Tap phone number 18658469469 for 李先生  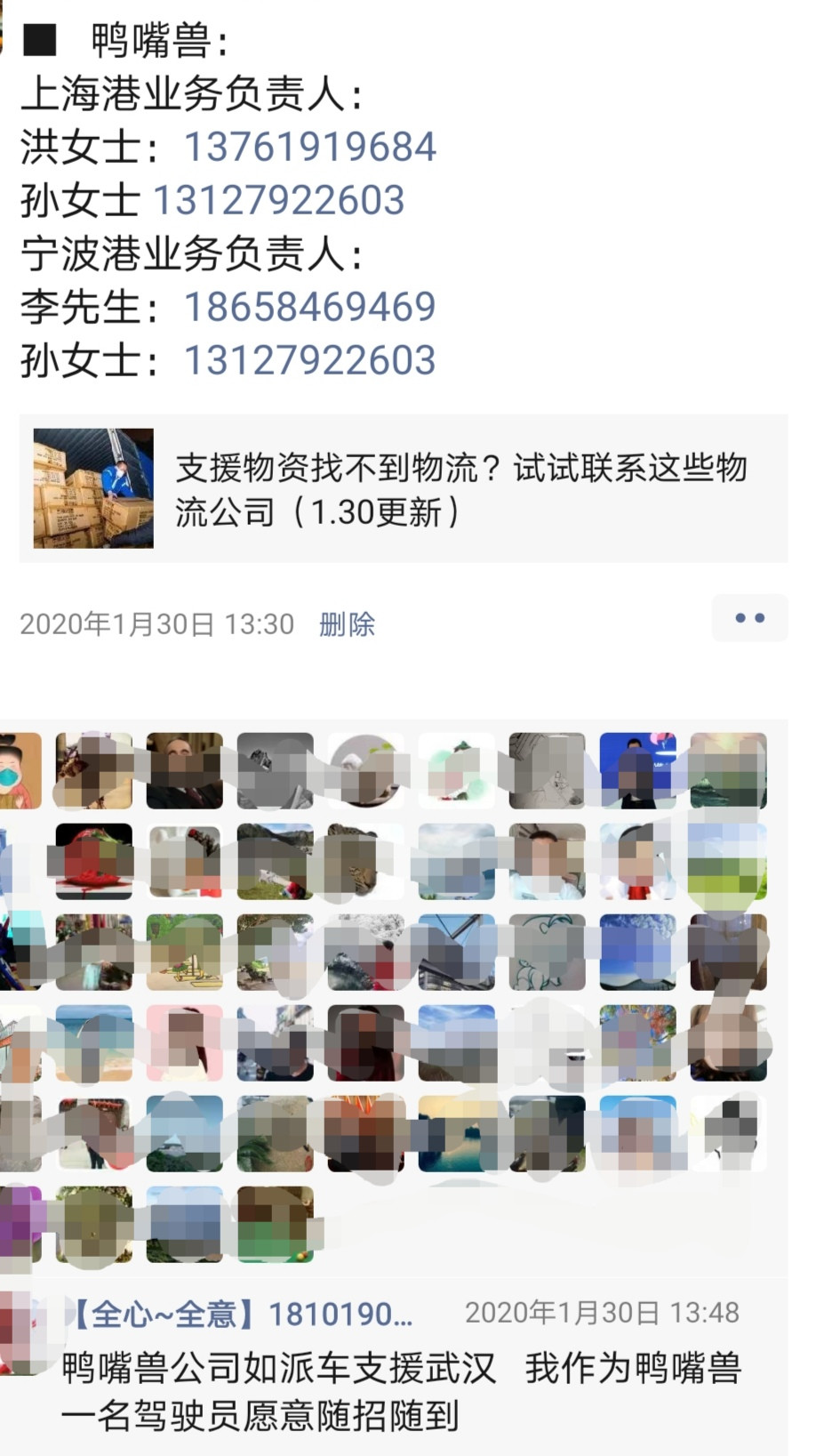[309, 307]
